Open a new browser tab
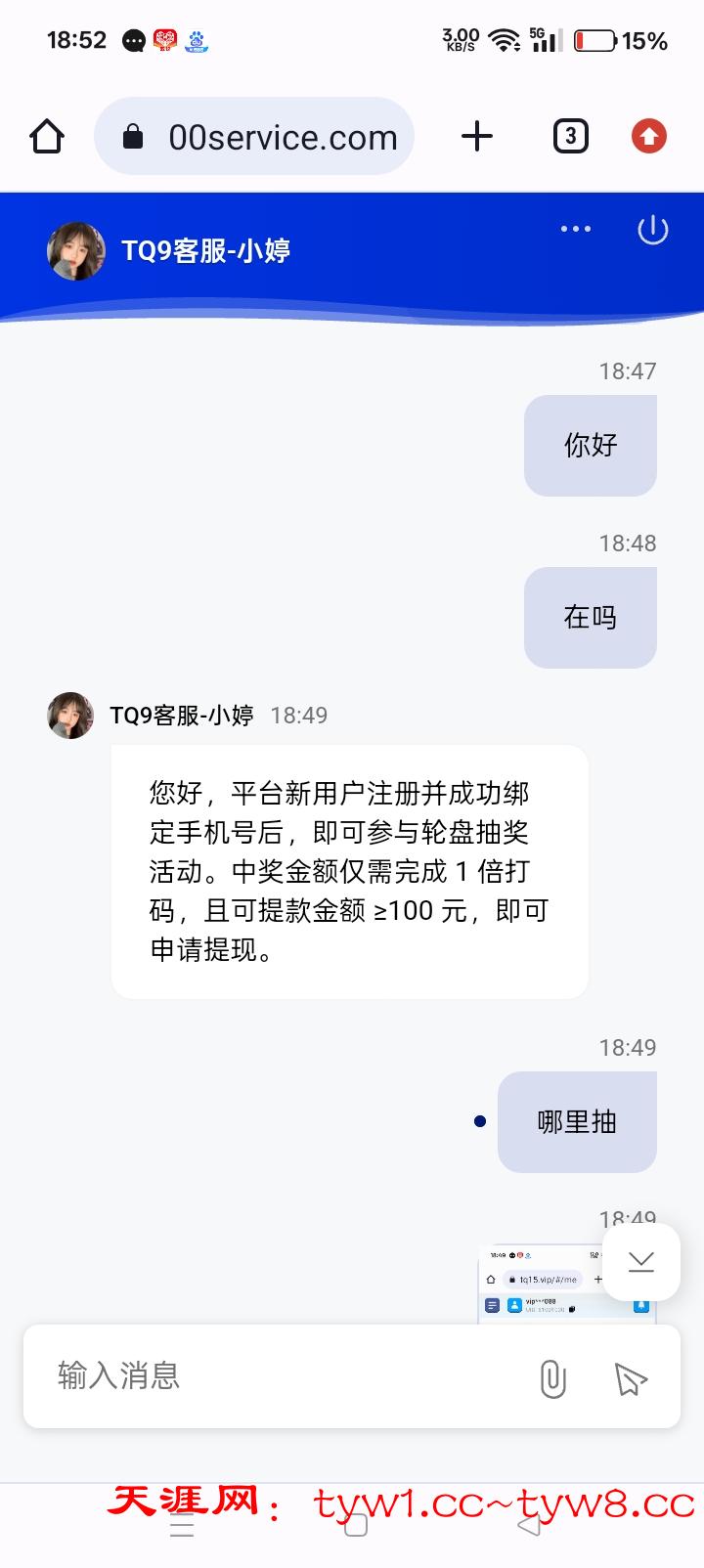The height and width of the screenshot is (1568, 704). tap(477, 137)
